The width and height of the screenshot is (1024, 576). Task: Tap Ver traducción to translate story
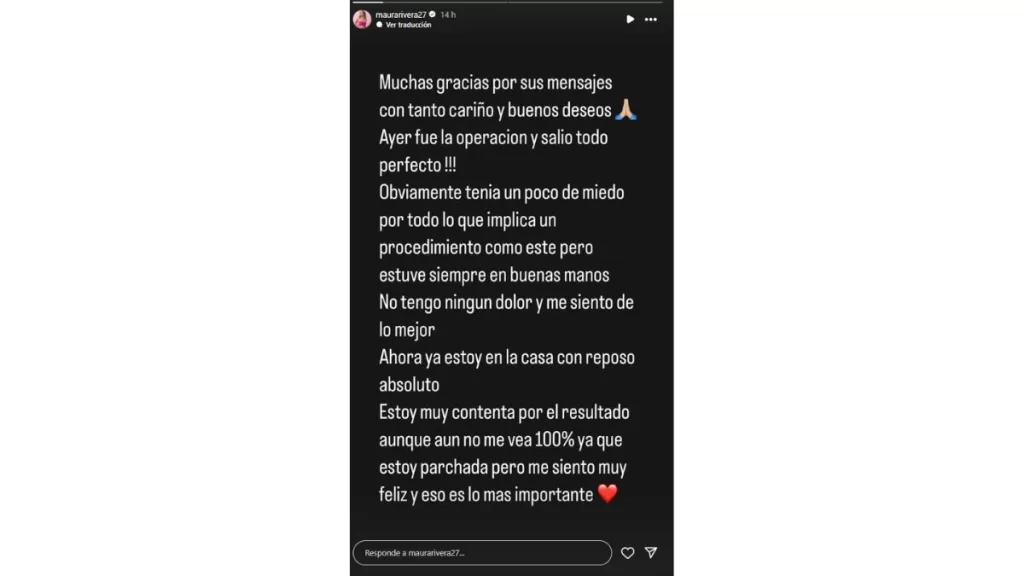[409, 25]
